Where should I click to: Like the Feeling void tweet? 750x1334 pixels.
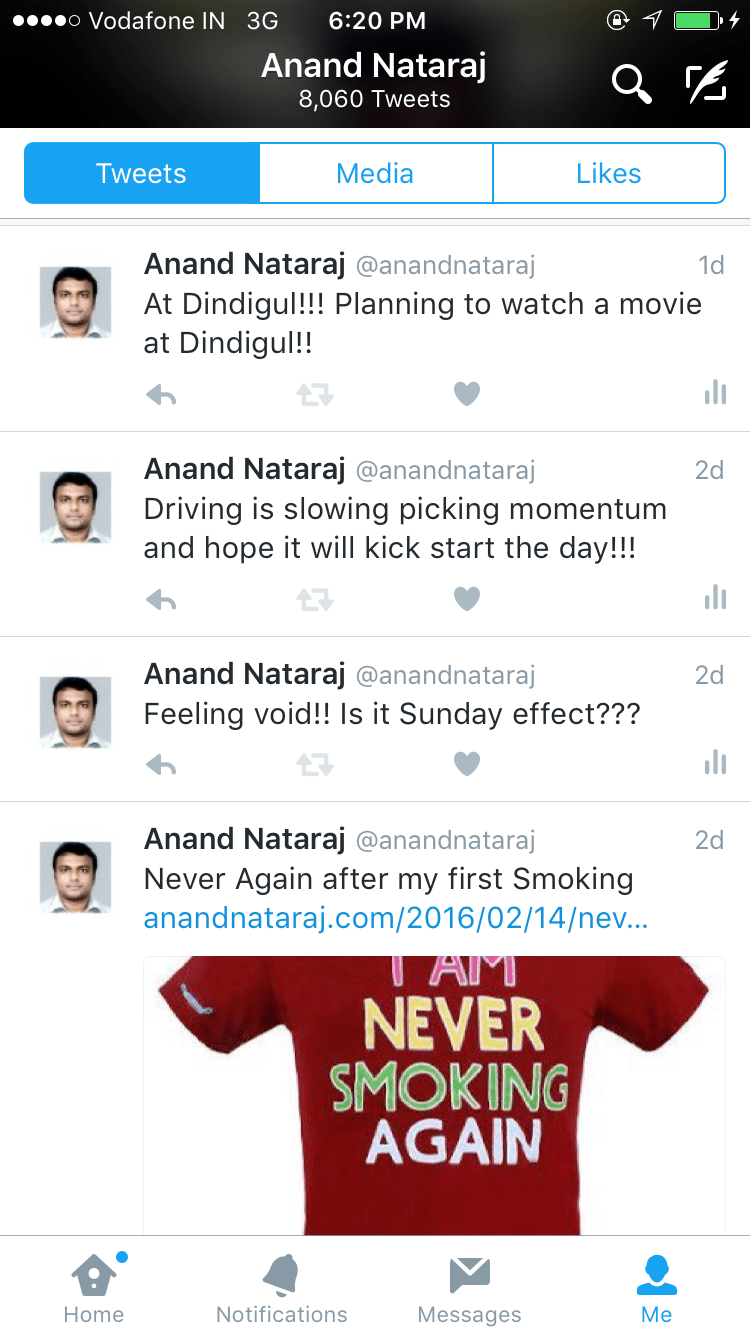tap(467, 764)
